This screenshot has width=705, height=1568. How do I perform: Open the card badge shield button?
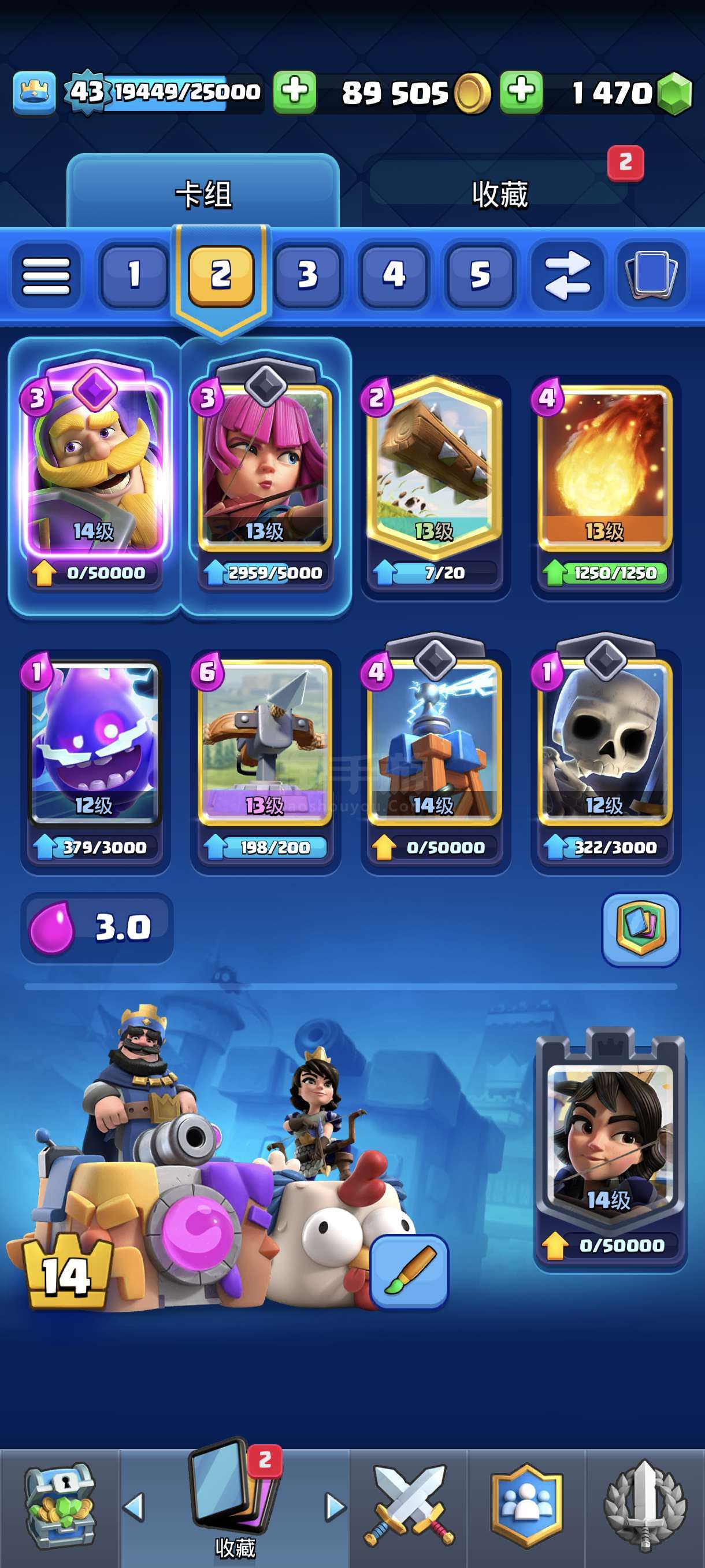[x=640, y=929]
